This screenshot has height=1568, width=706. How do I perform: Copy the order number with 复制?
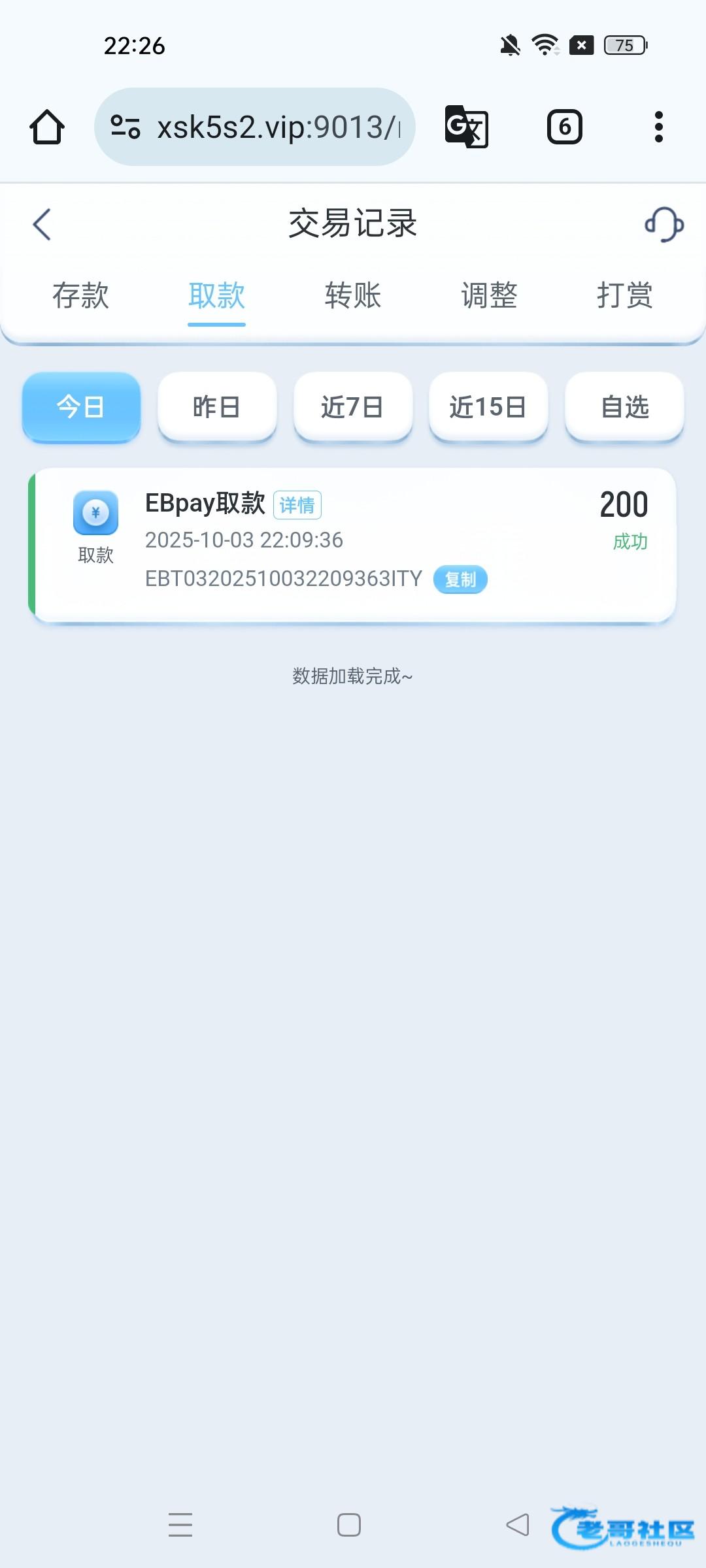click(460, 580)
